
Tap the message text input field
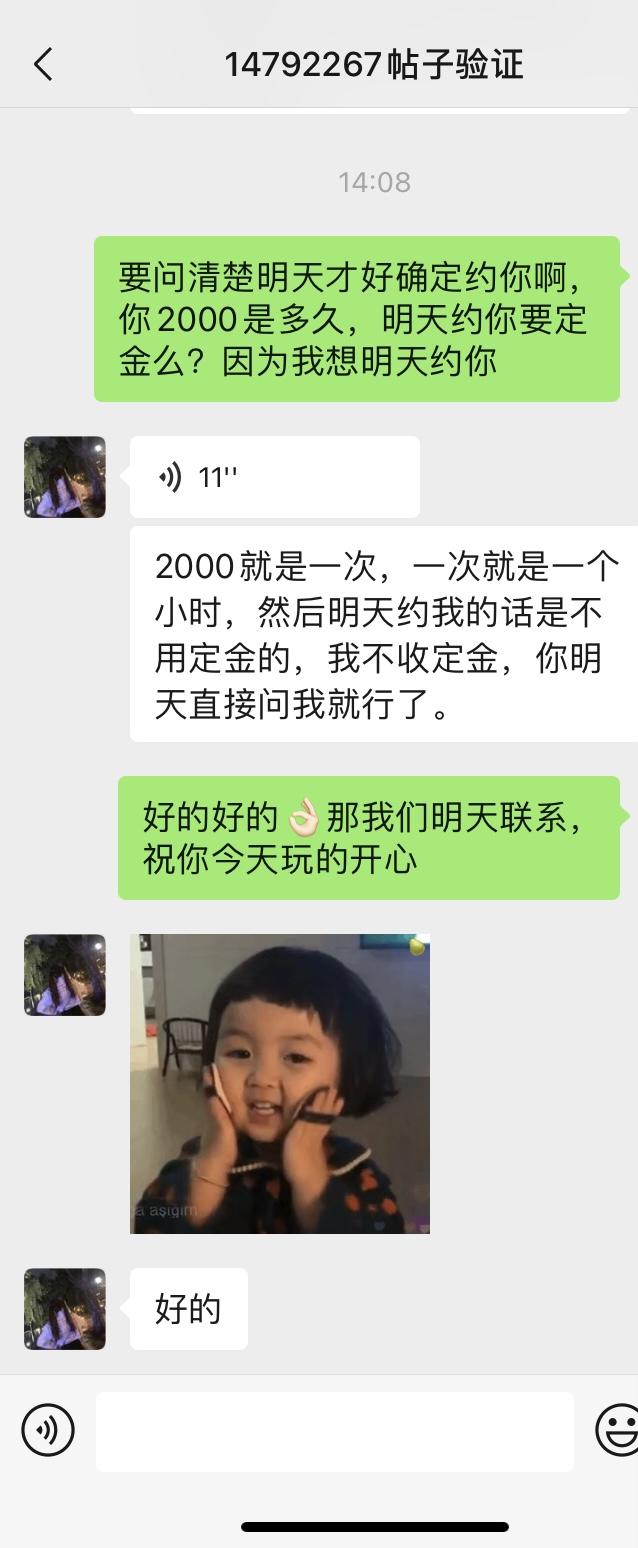tap(334, 1431)
